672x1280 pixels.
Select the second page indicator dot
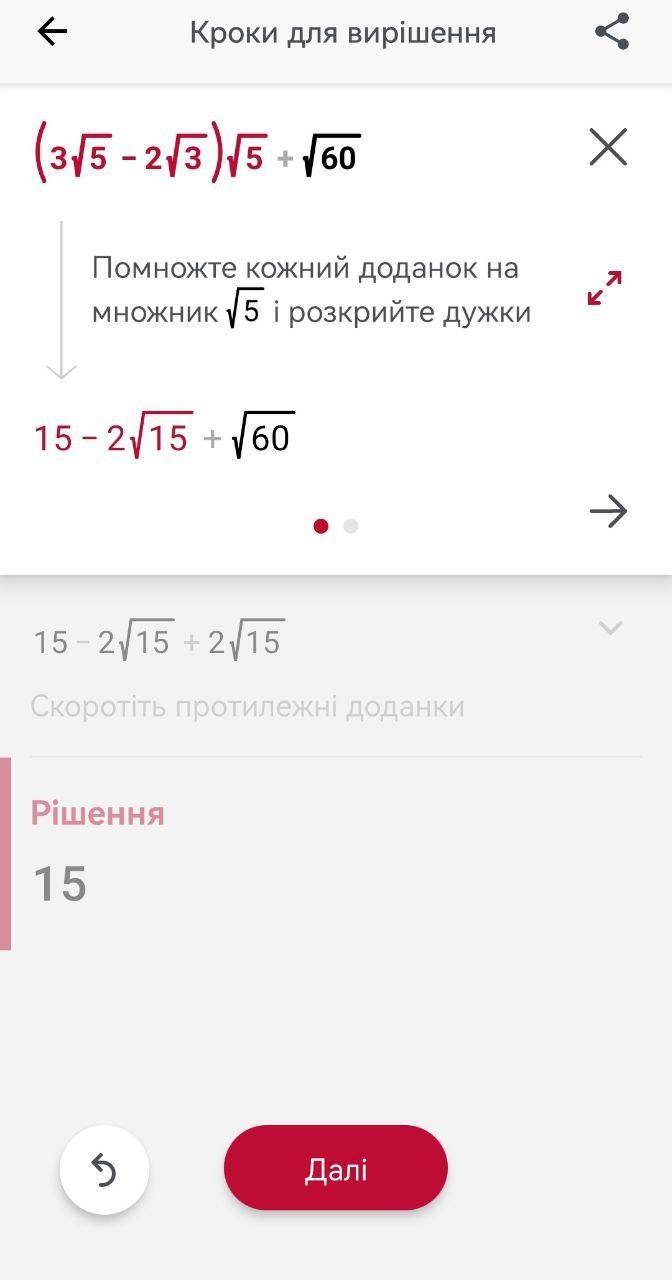(350, 526)
